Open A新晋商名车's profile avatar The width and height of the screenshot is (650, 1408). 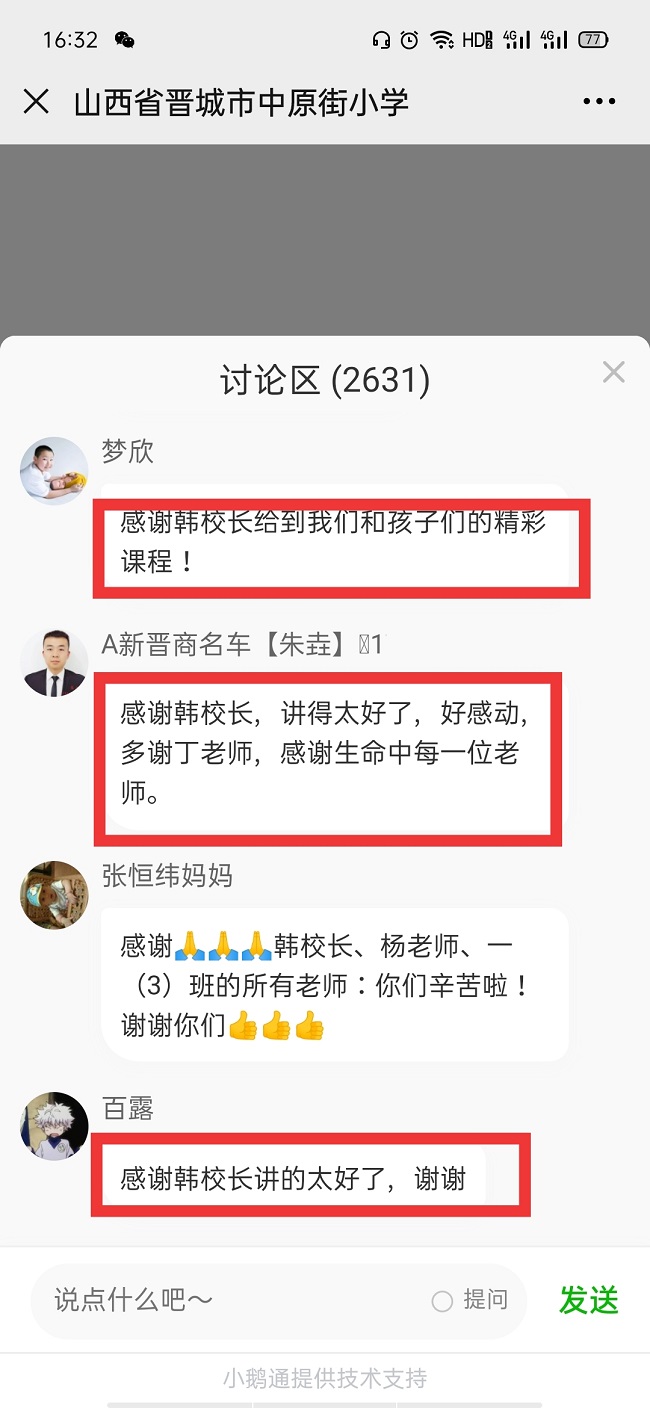54,663
